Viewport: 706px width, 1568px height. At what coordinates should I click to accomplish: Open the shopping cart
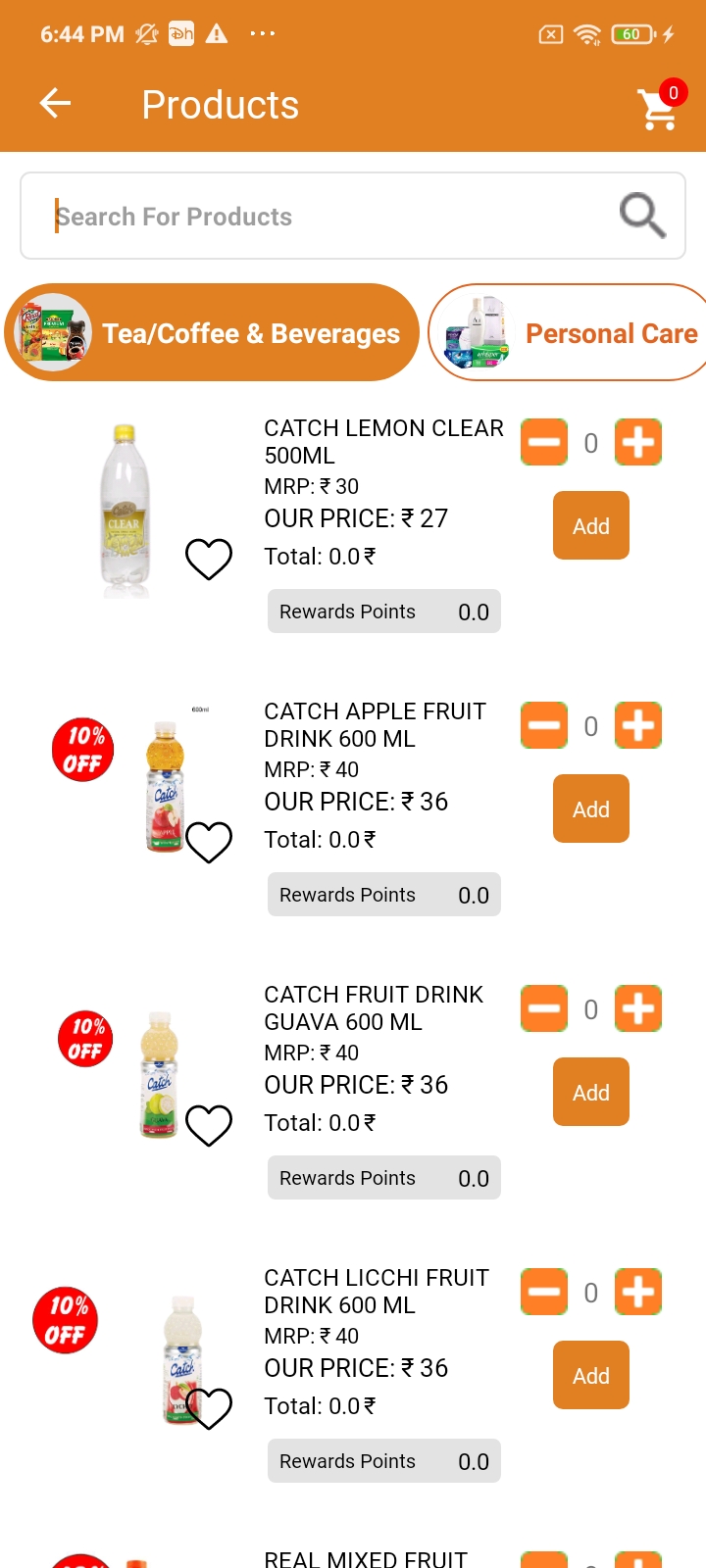pyautogui.click(x=658, y=109)
